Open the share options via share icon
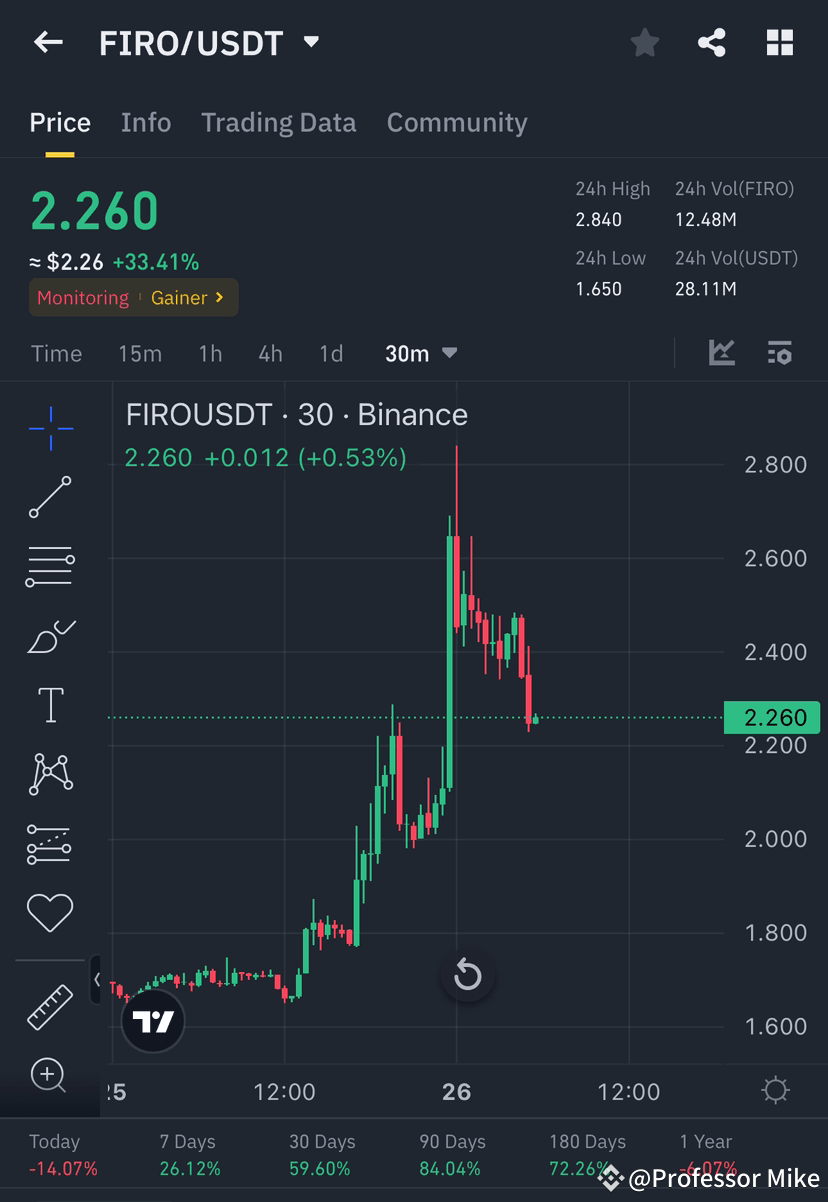The image size is (828, 1202). (712, 42)
